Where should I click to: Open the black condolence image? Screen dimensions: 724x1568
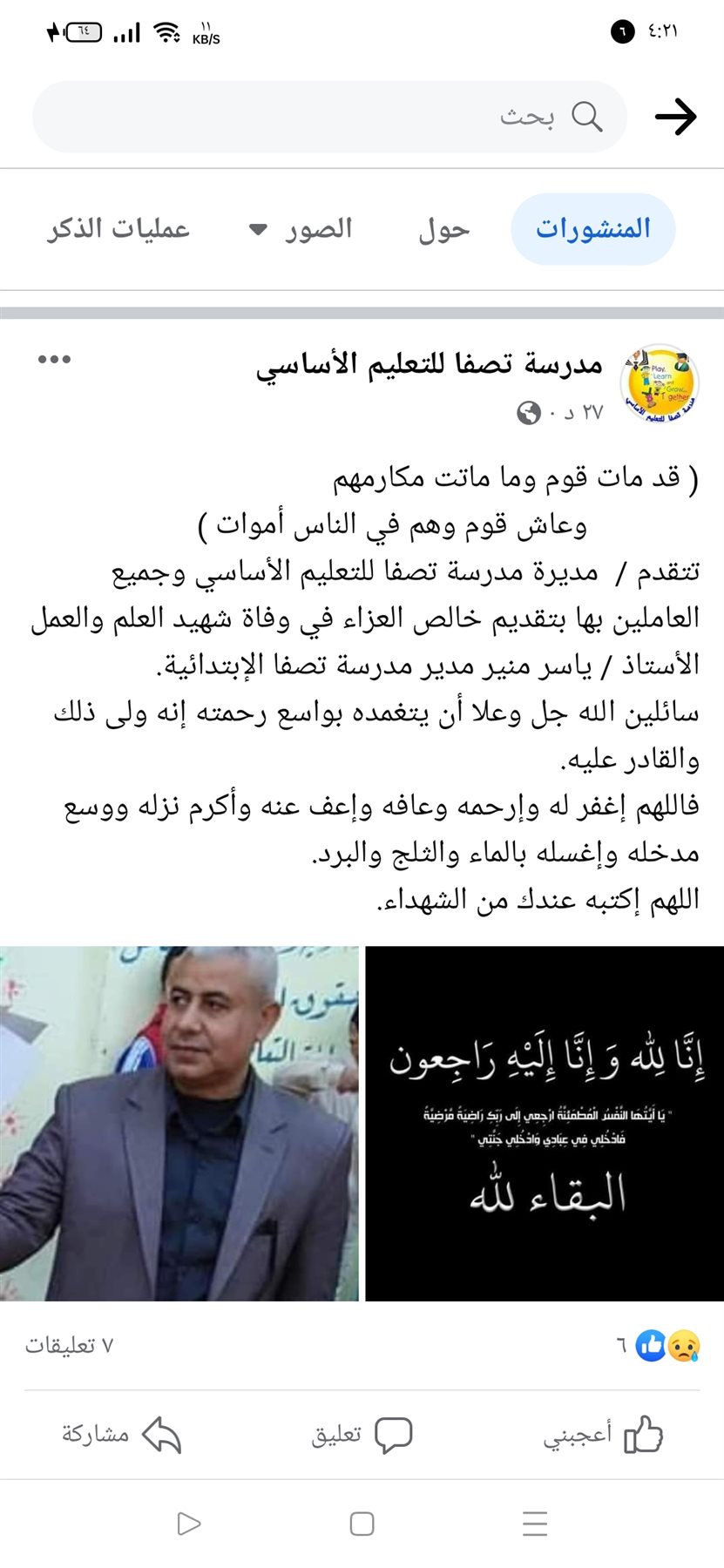point(544,1123)
